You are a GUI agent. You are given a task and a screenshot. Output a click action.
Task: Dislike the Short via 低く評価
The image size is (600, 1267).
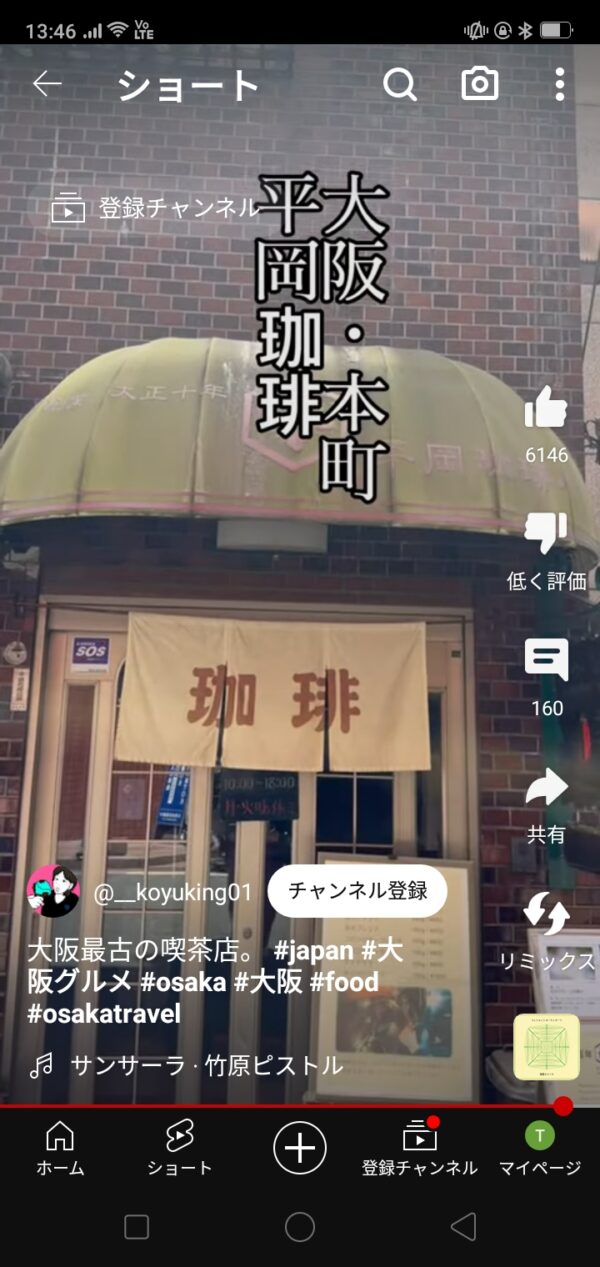point(546,535)
